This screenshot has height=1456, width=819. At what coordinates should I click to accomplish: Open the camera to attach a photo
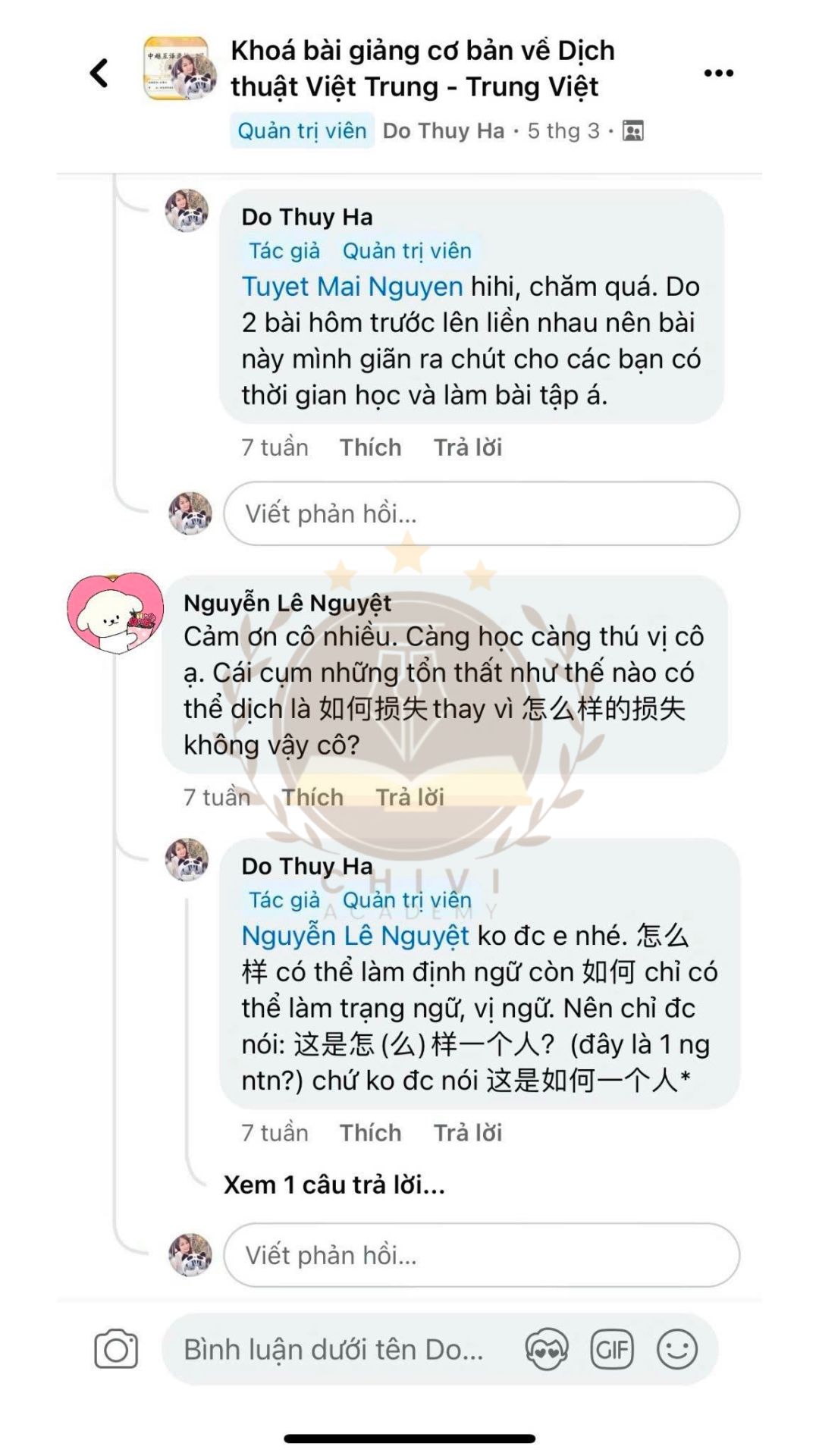pyautogui.click(x=116, y=1350)
